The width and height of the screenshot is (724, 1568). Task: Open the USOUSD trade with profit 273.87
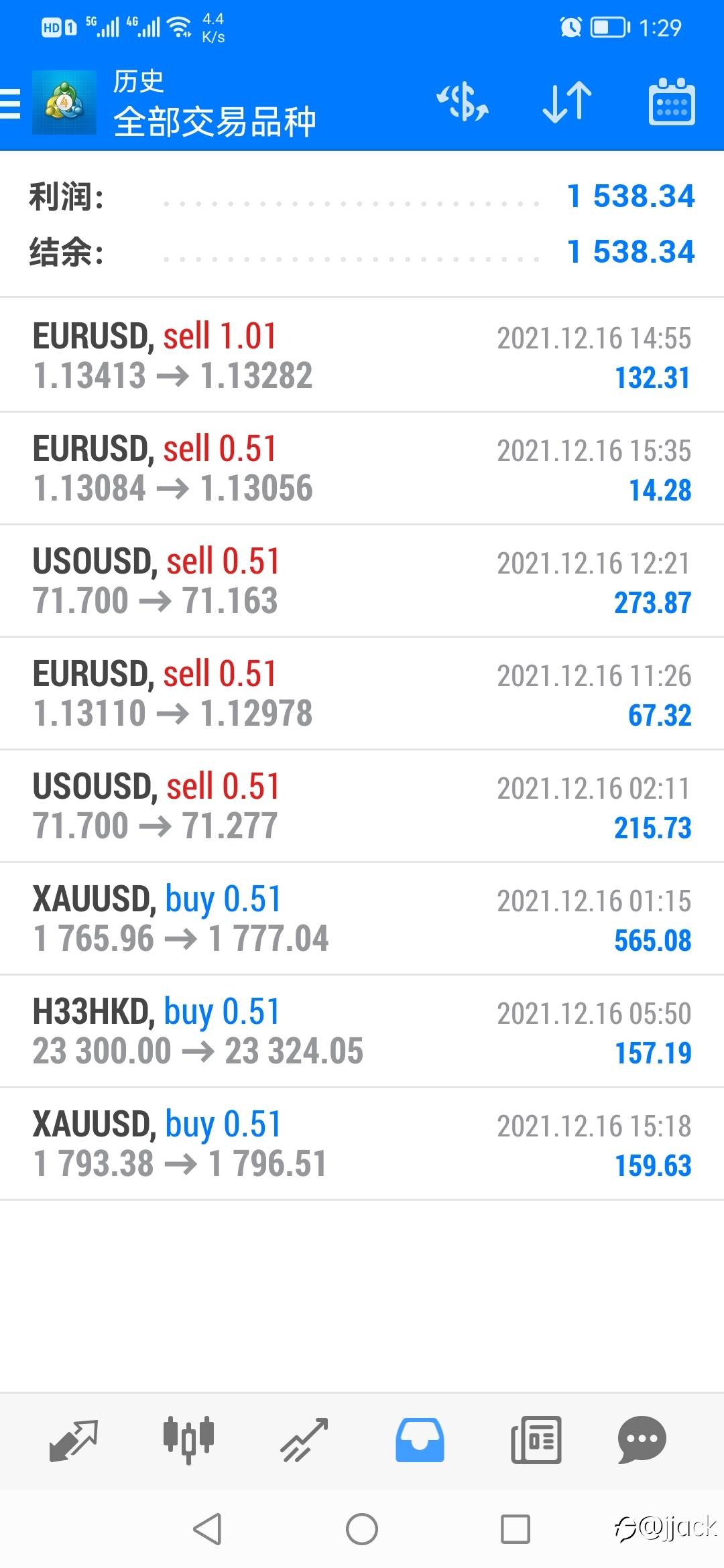(x=362, y=581)
